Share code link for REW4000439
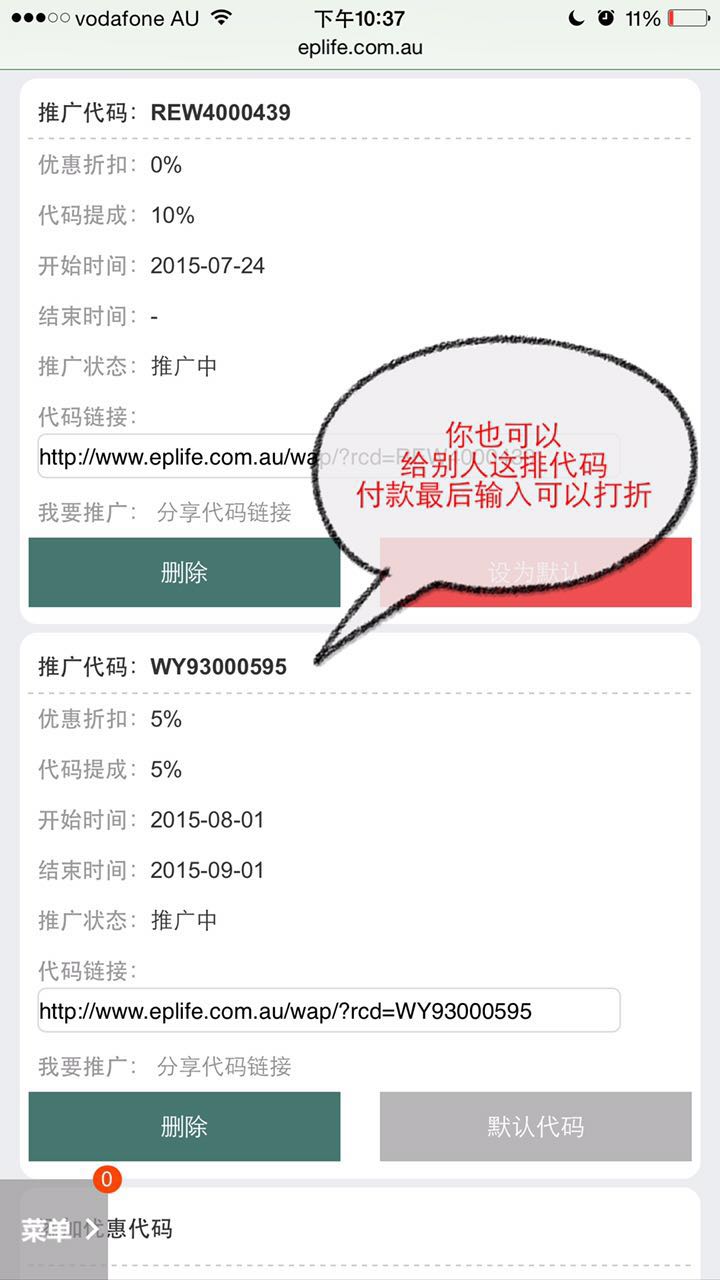 click(224, 513)
